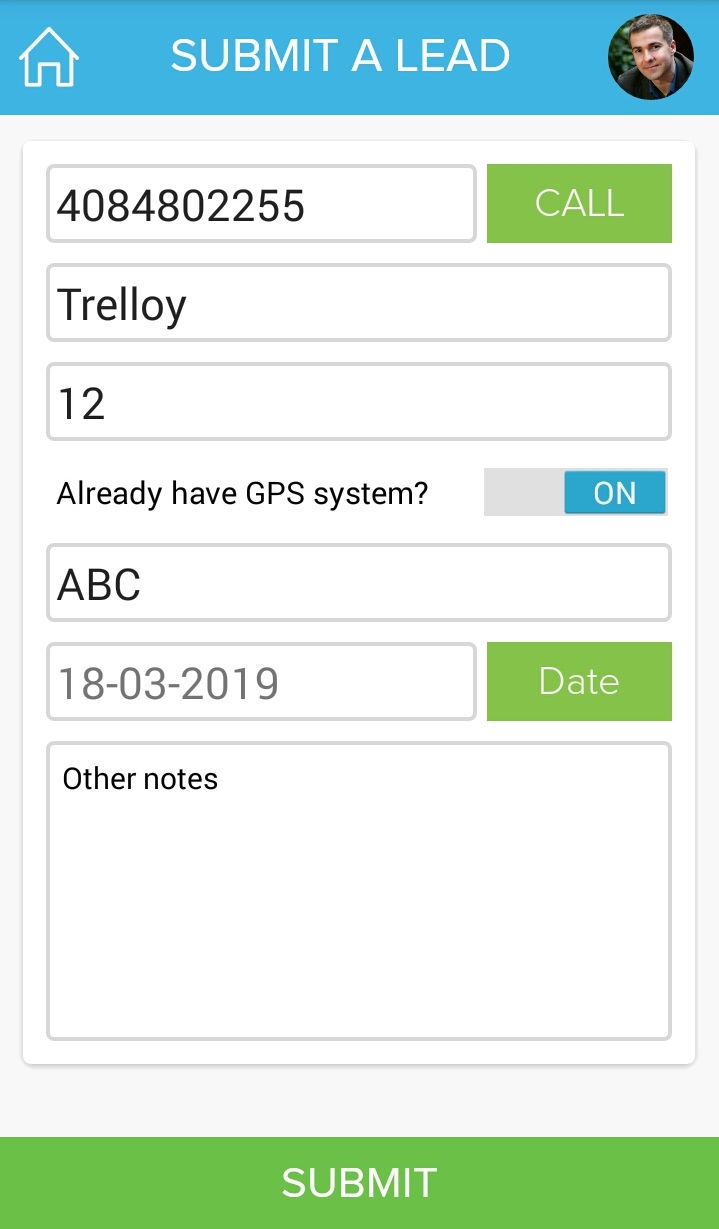Screen dimensions: 719x1229
Task: Submit the lead form
Action: click(359, 1183)
